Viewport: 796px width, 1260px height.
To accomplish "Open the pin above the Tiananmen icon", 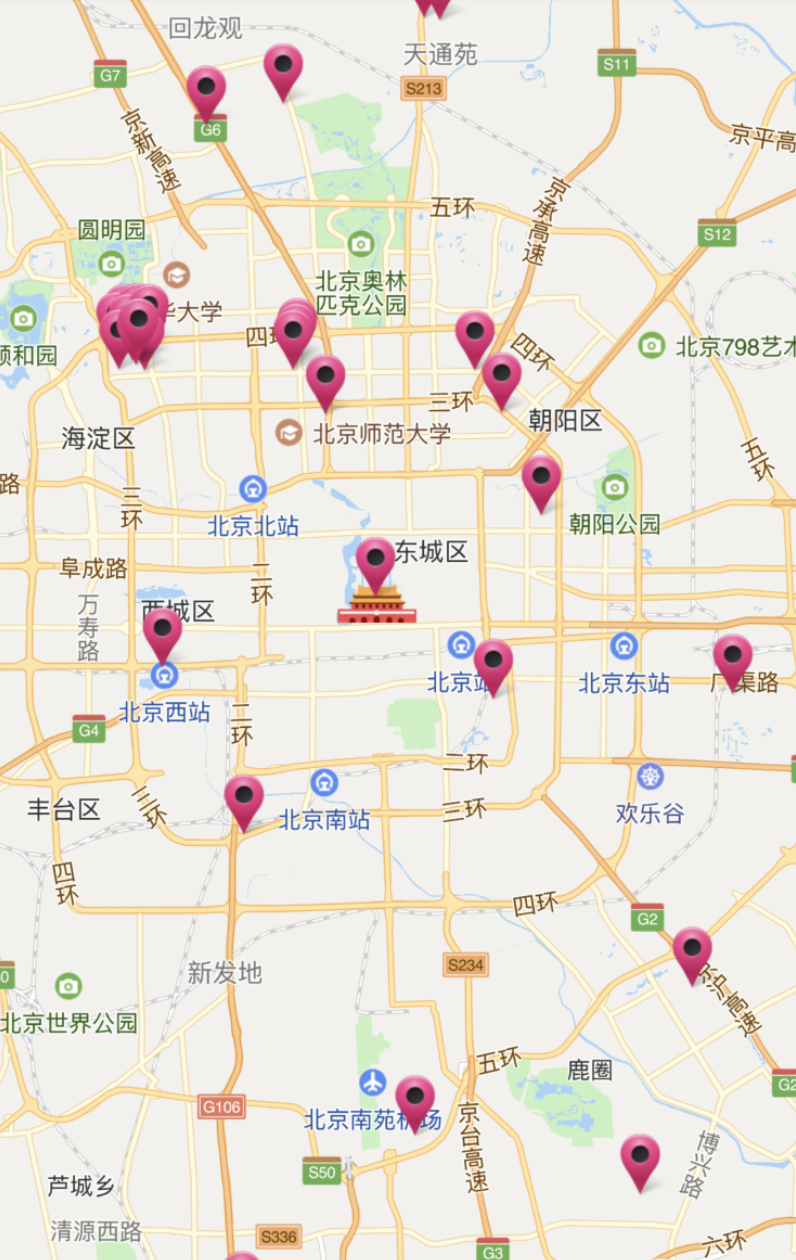I will (x=376, y=560).
